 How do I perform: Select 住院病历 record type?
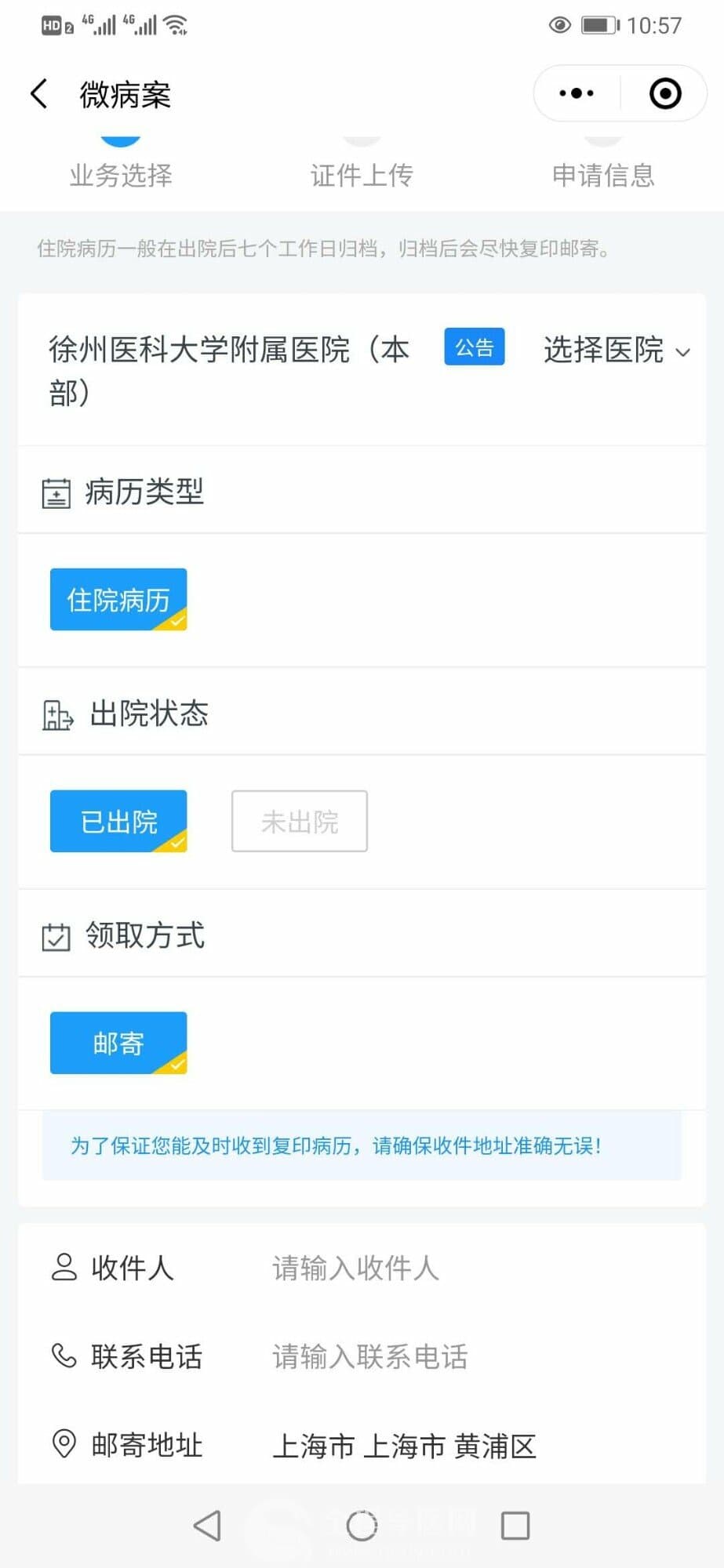click(118, 600)
